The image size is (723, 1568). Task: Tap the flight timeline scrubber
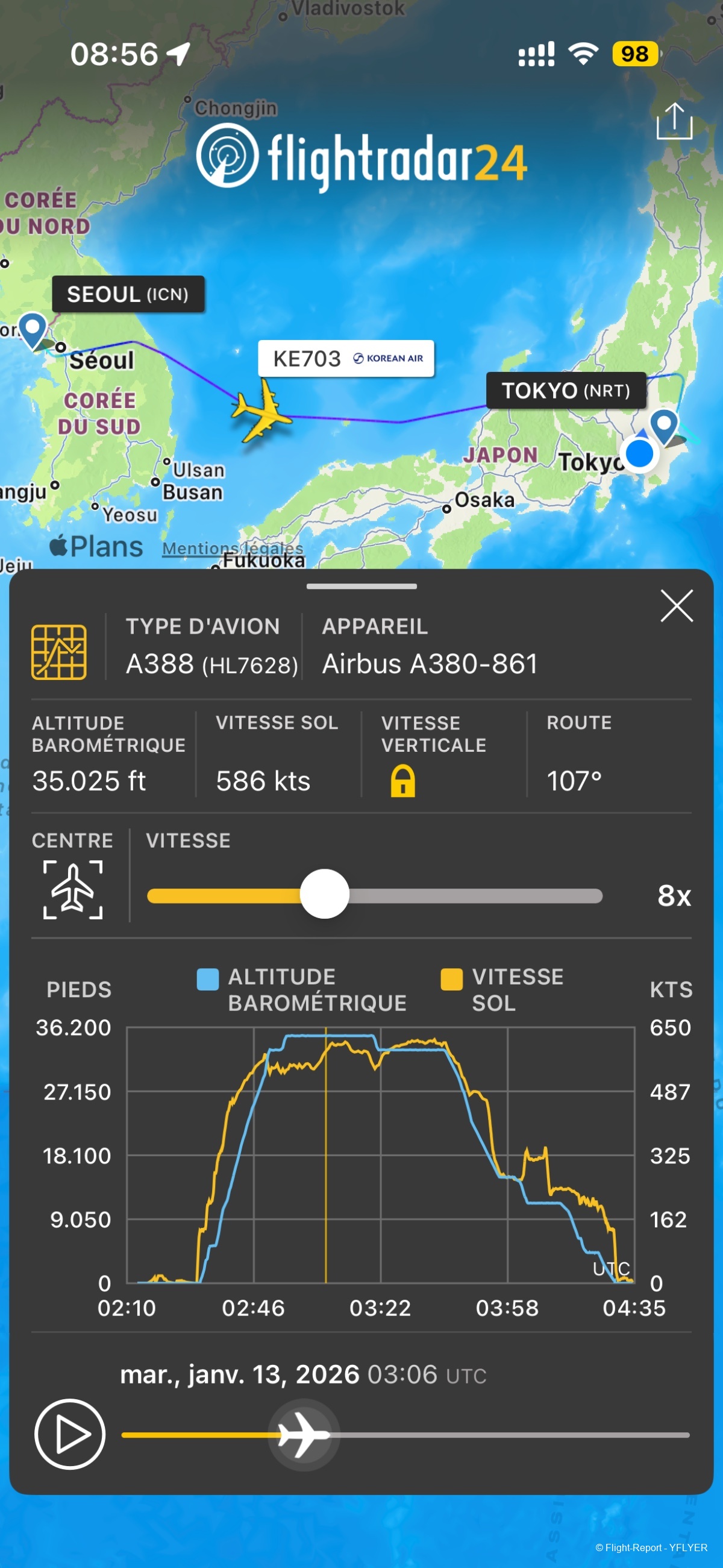tap(304, 1435)
